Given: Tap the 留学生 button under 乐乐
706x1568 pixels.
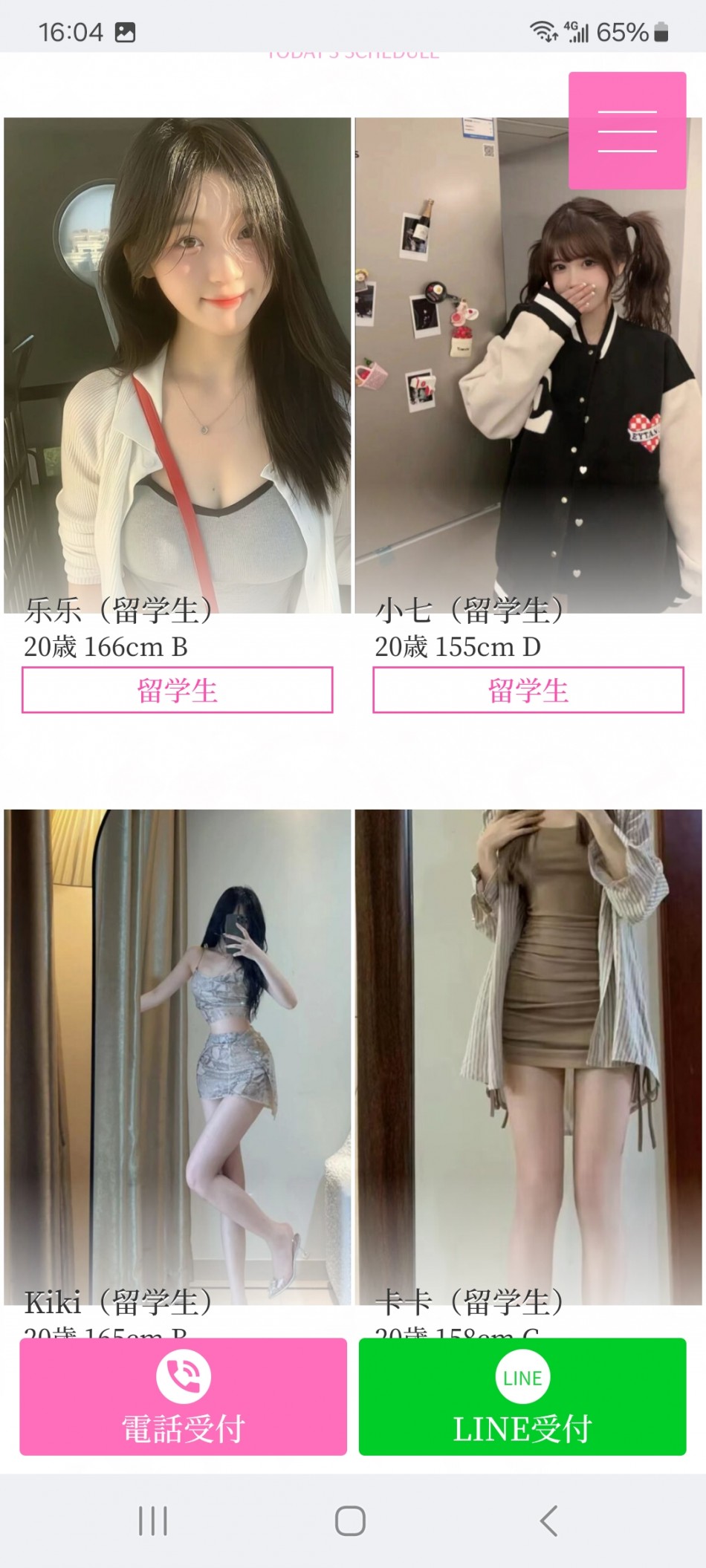Looking at the screenshot, I should pos(177,690).
